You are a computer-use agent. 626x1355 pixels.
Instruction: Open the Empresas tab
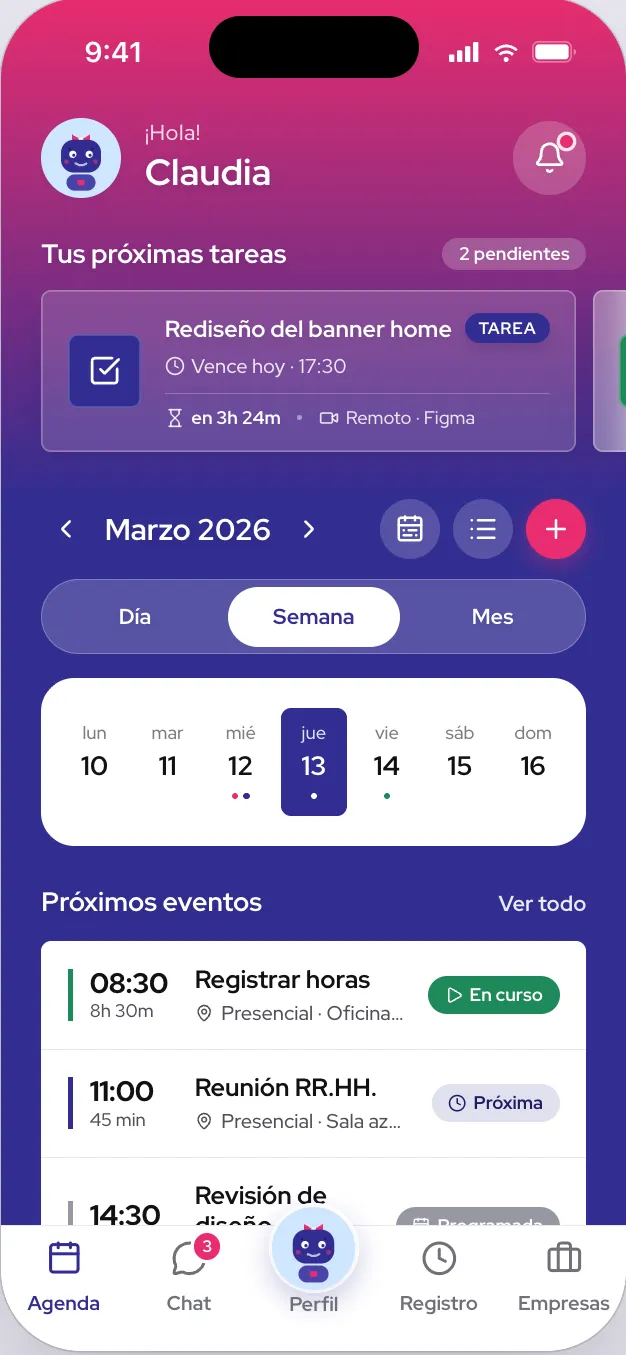563,1276
